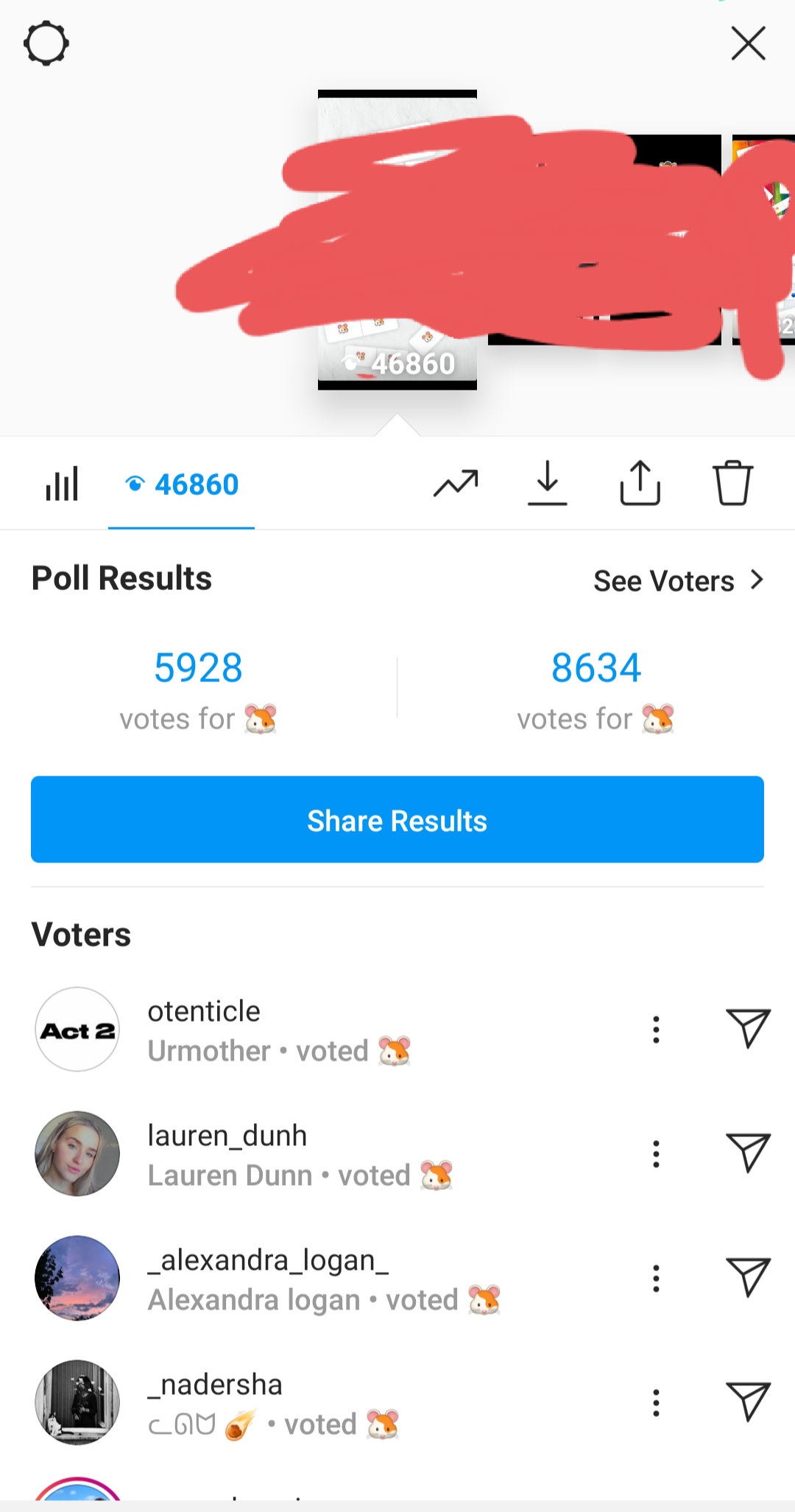Viewport: 795px width, 1512px height.
Task: Open See Voters list
Action: (679, 580)
